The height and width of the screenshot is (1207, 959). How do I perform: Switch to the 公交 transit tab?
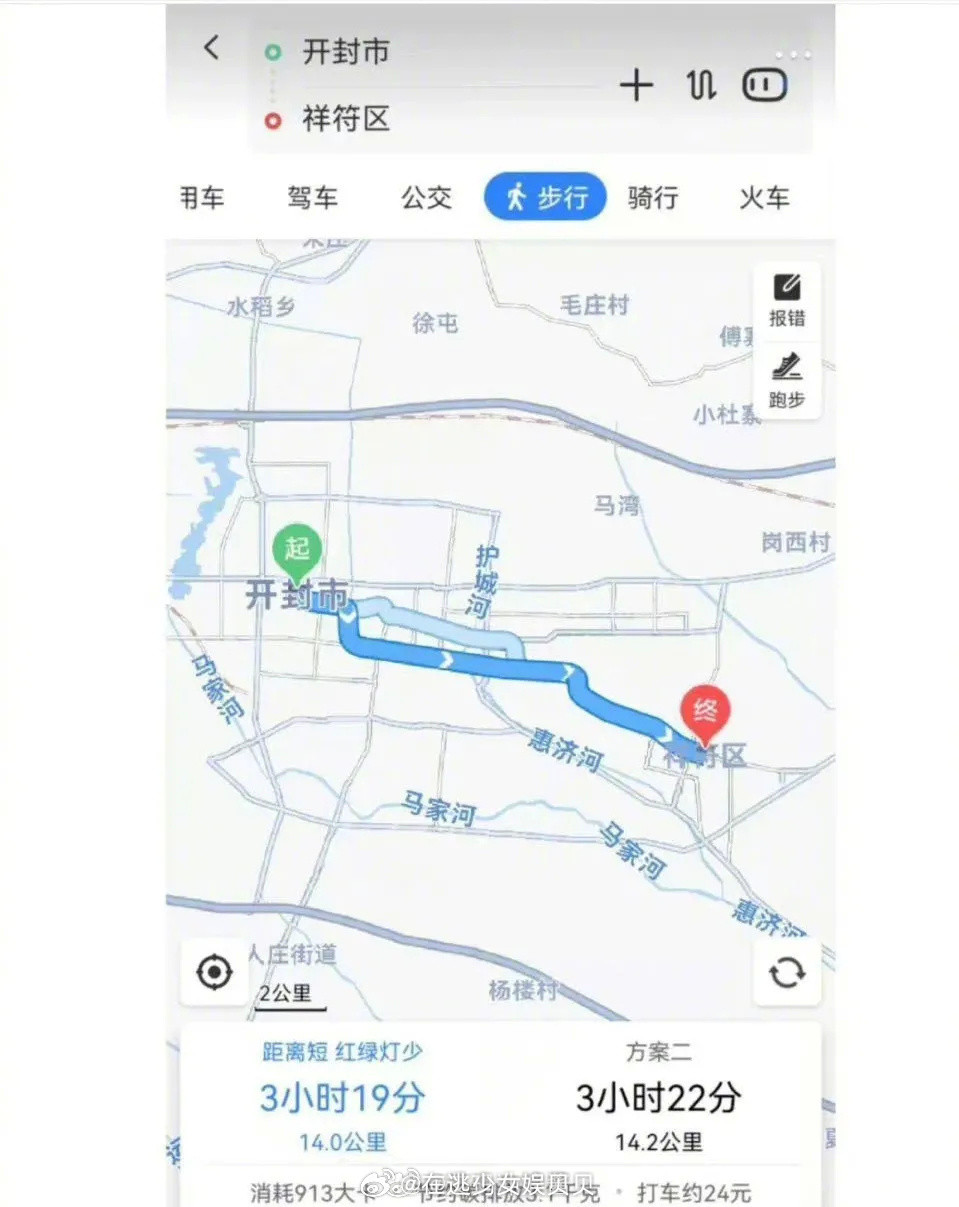[427, 198]
